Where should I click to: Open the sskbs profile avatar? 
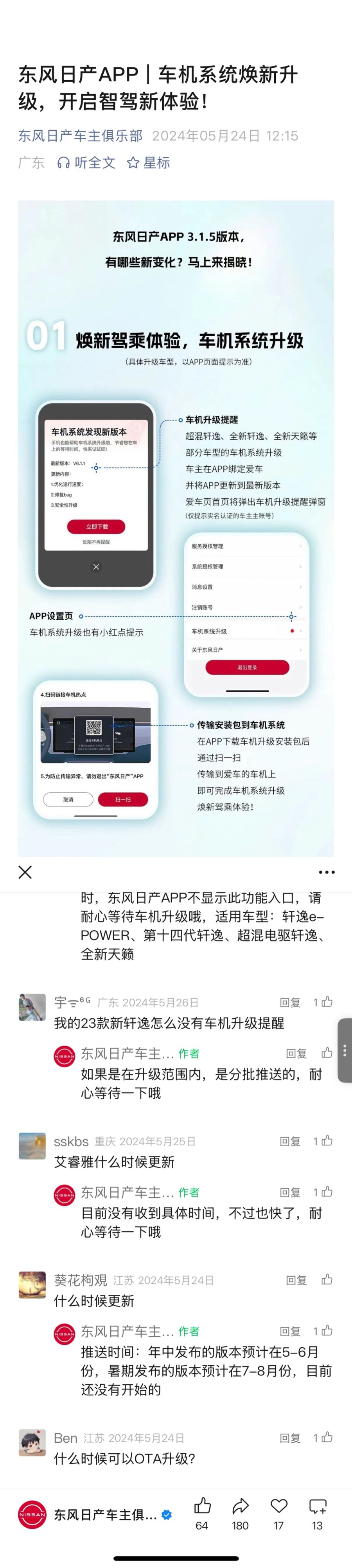click(x=32, y=1146)
